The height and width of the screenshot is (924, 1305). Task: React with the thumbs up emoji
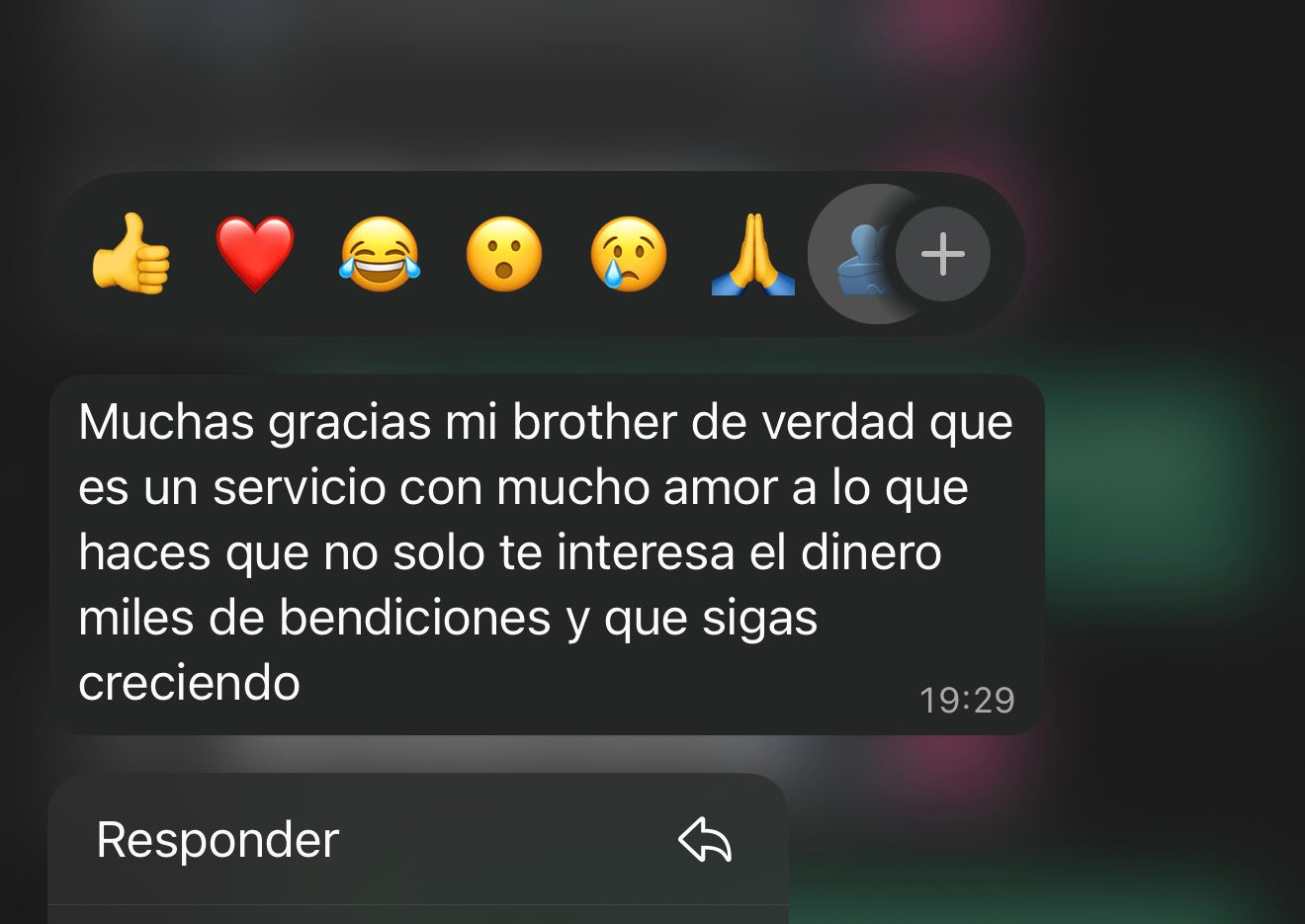tap(131, 255)
